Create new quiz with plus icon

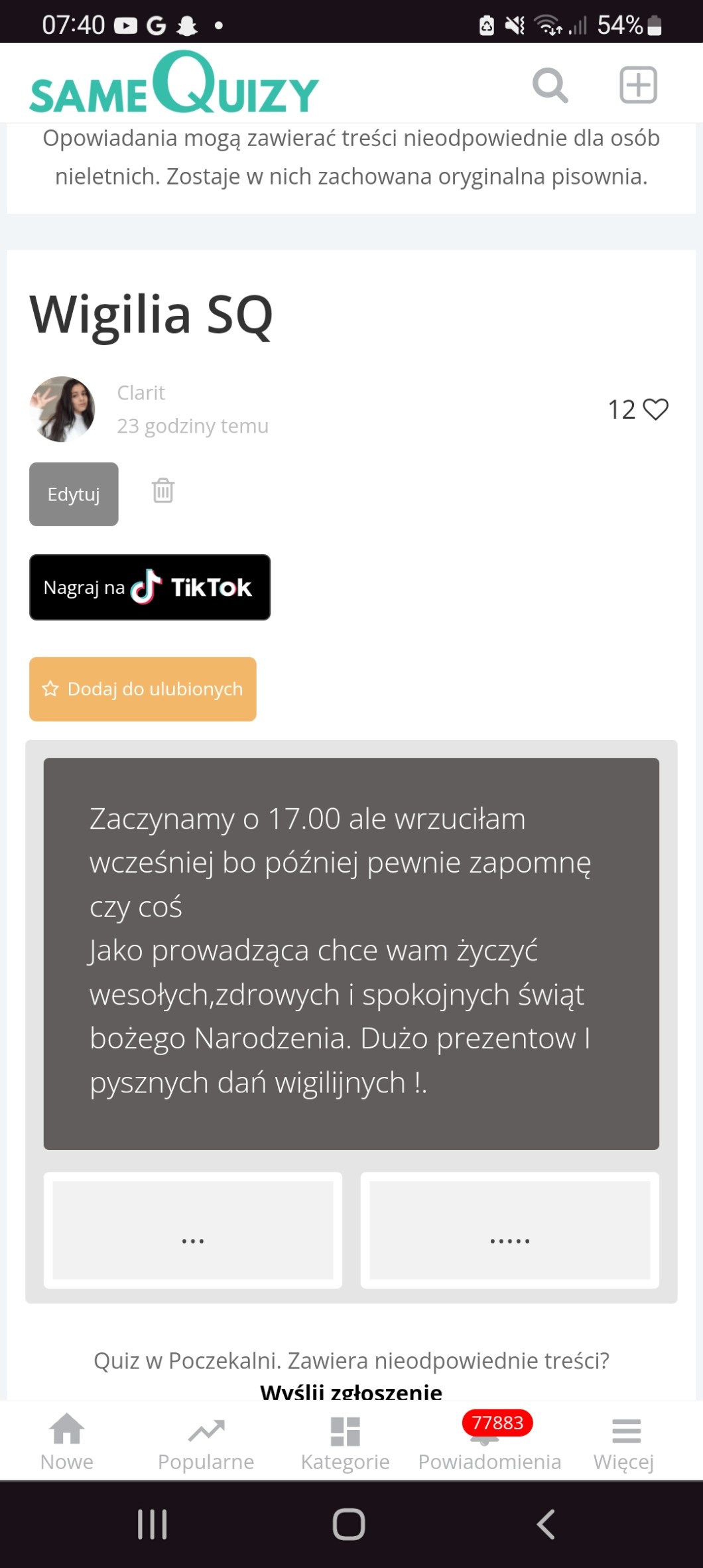pos(638,85)
